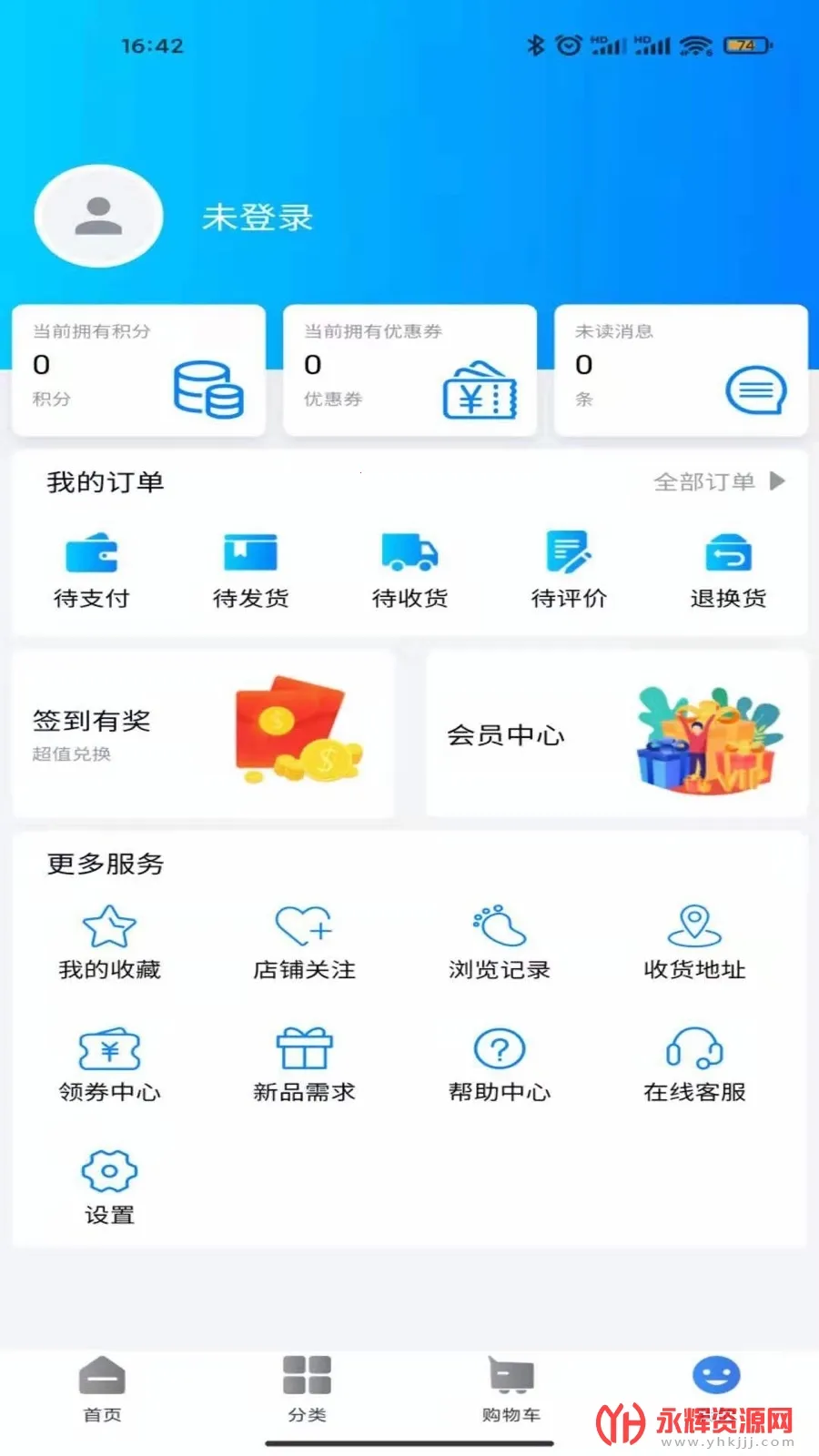Expand 全部订单 to view all orders
This screenshot has width=819, height=1456.
click(x=718, y=481)
